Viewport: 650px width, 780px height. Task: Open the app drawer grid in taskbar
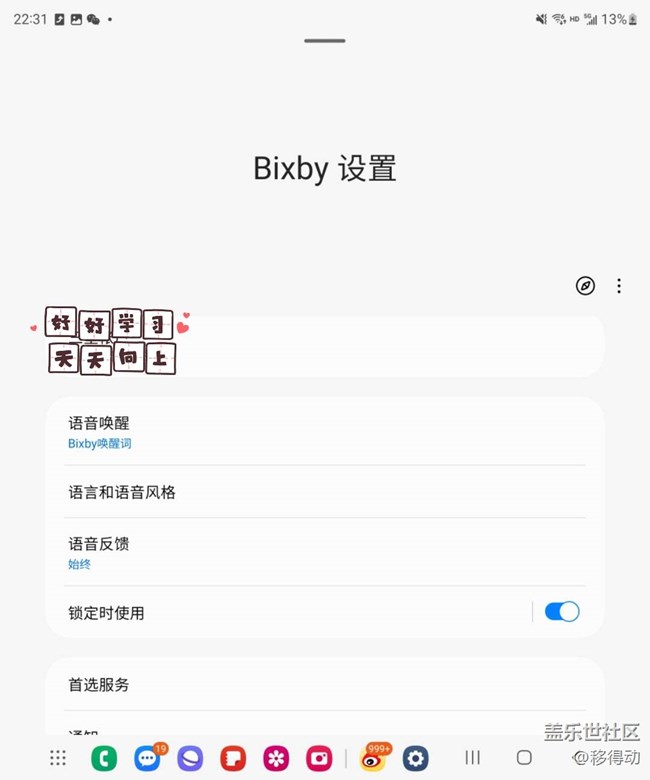point(58,758)
